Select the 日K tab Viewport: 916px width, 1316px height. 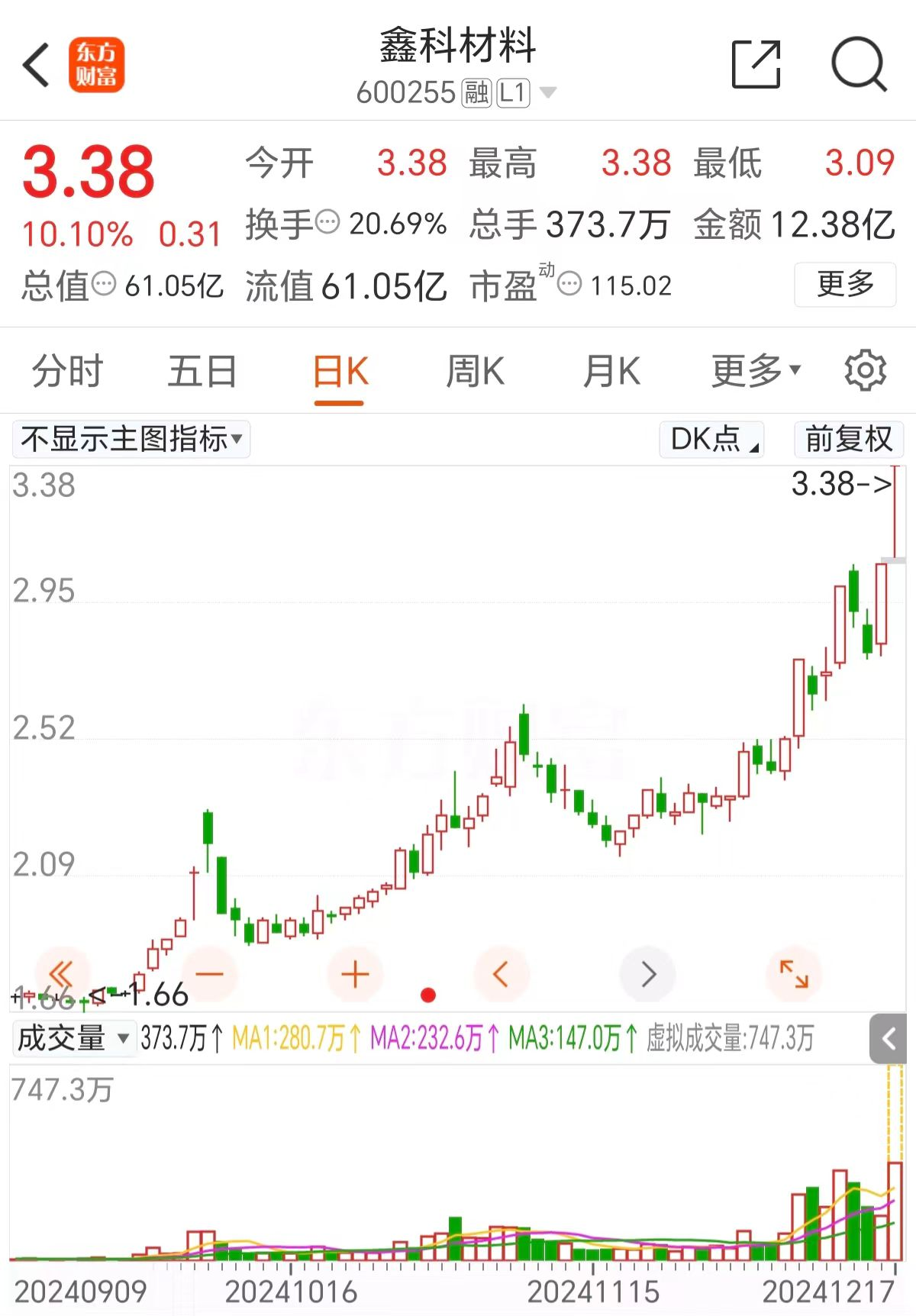[340, 373]
